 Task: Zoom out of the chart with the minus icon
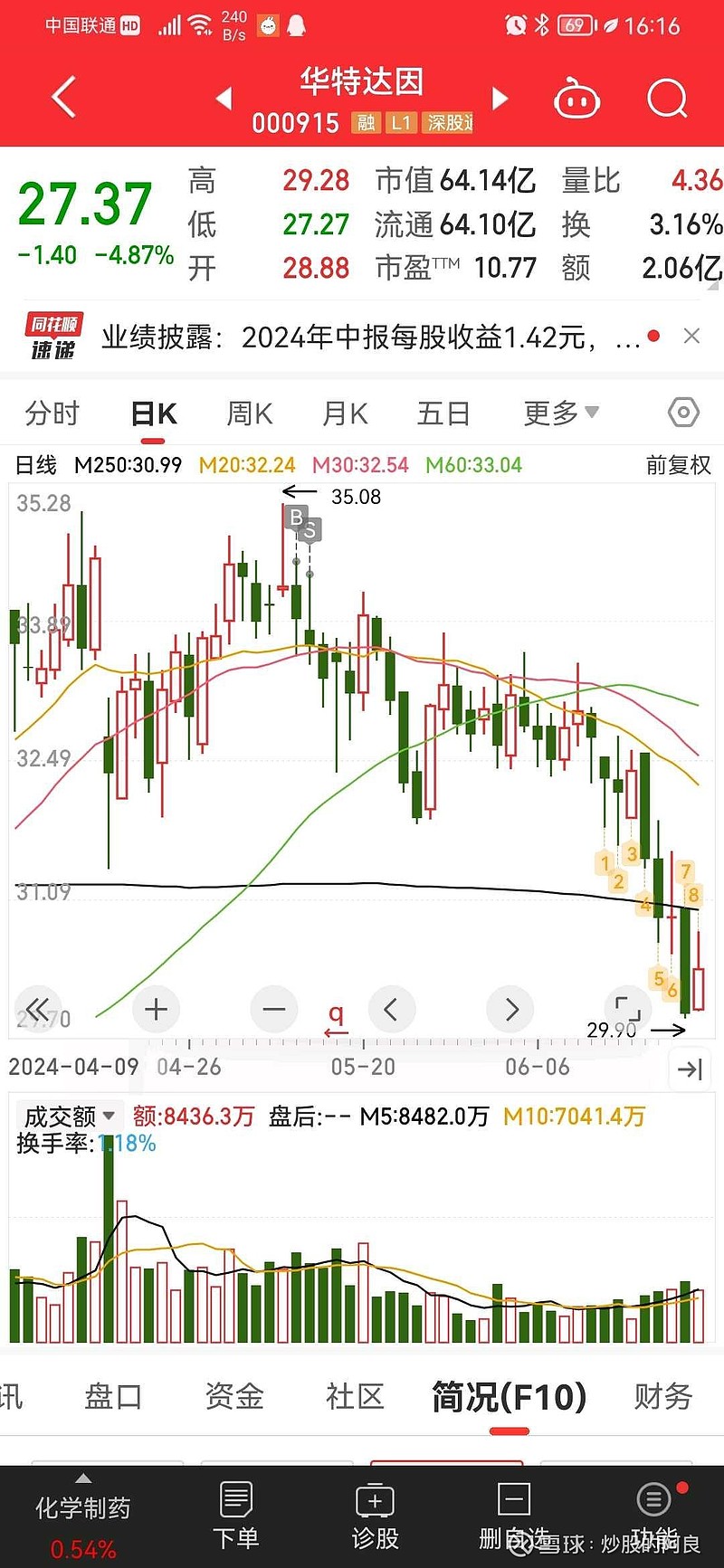(273, 1009)
